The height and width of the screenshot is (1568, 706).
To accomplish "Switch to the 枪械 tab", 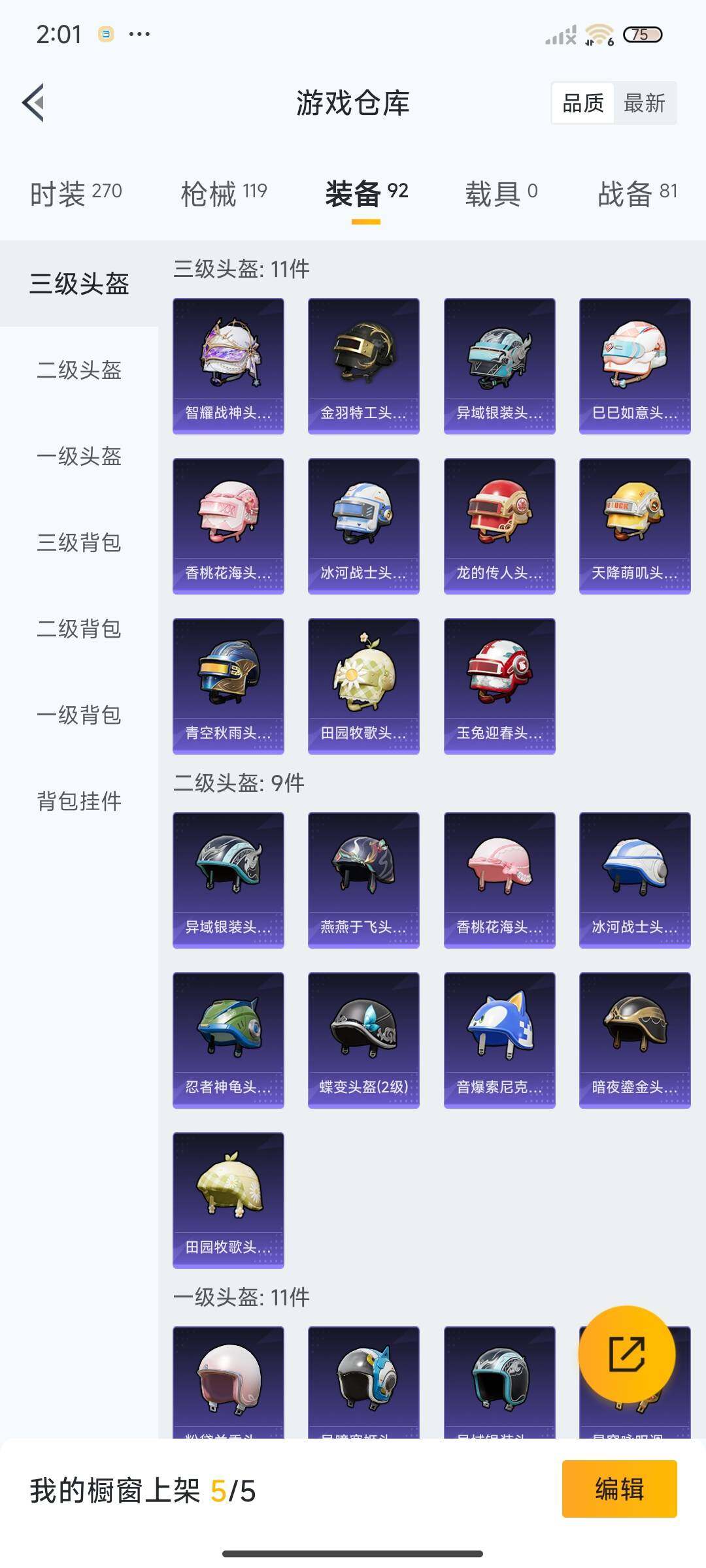I will pos(224,193).
